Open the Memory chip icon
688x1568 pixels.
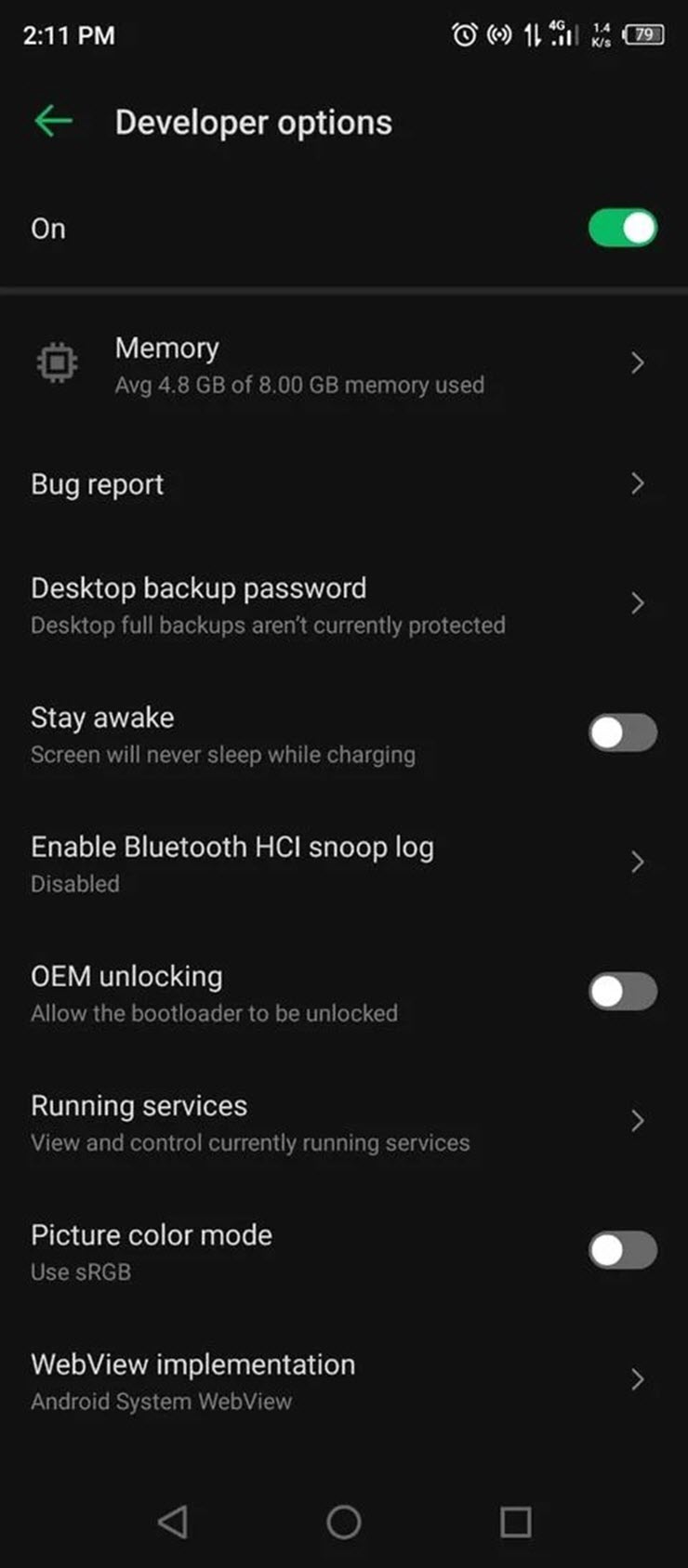56,362
